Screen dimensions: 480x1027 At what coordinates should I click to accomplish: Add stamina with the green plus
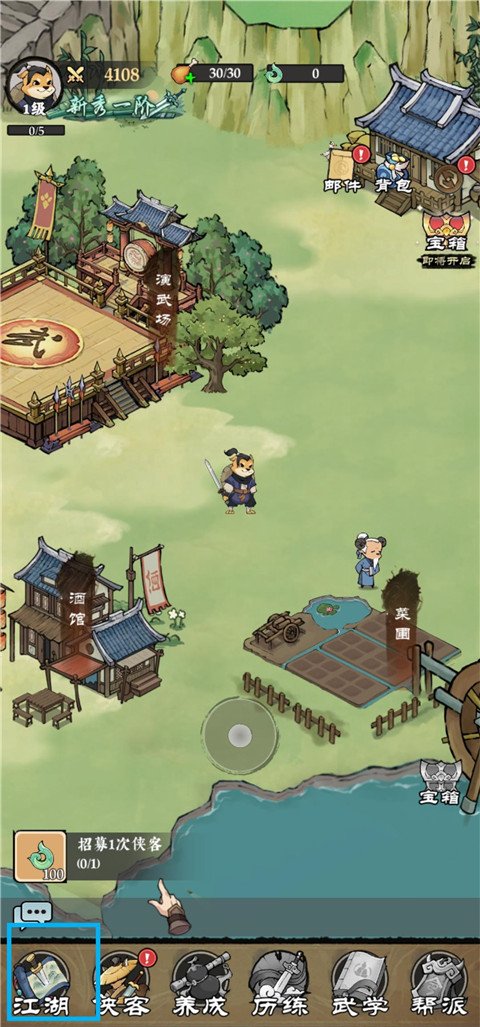tap(191, 80)
